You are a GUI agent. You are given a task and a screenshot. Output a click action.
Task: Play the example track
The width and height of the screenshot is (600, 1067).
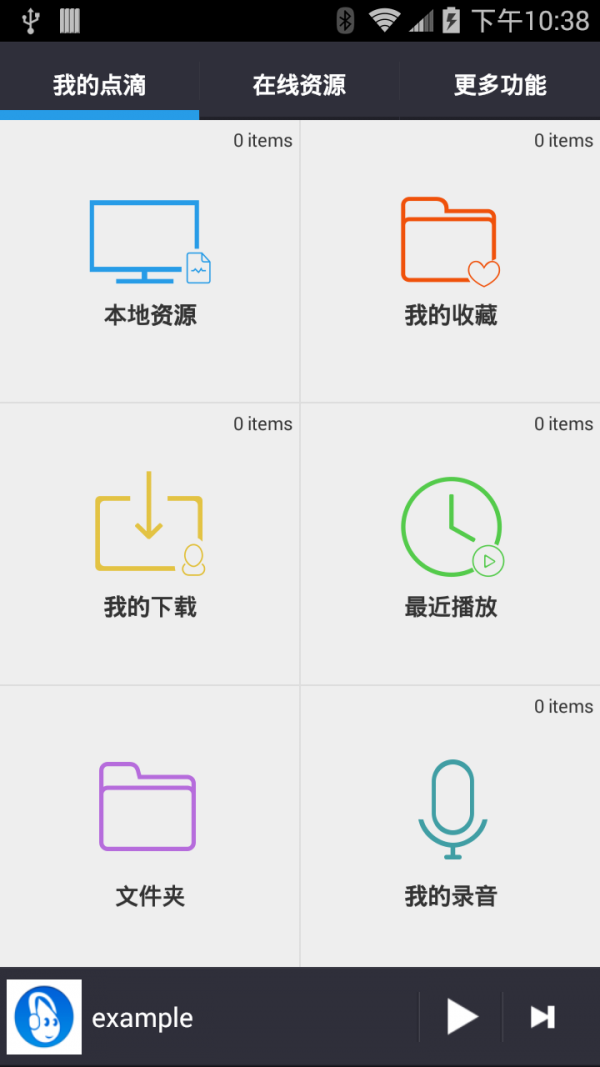coord(461,1017)
